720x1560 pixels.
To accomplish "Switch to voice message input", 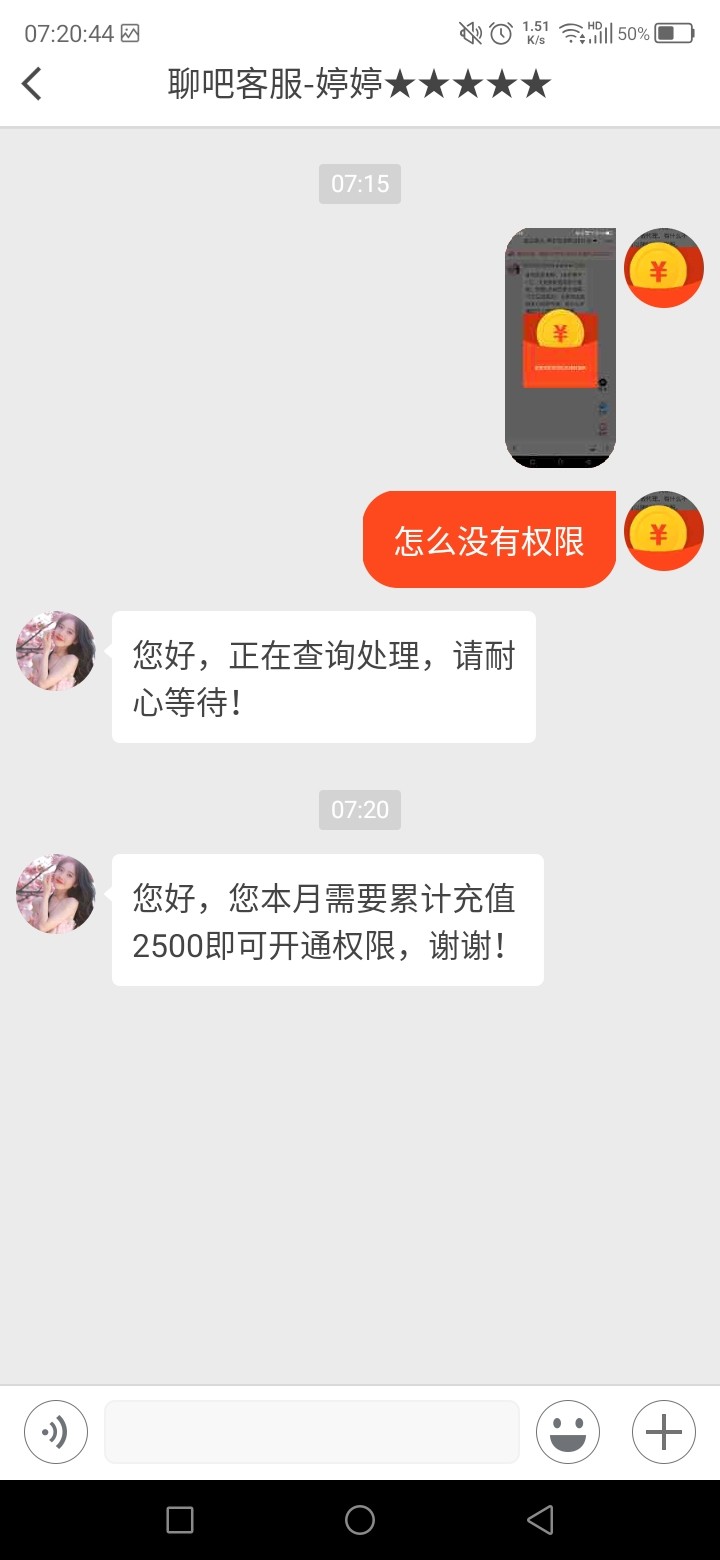I will click(x=56, y=1432).
